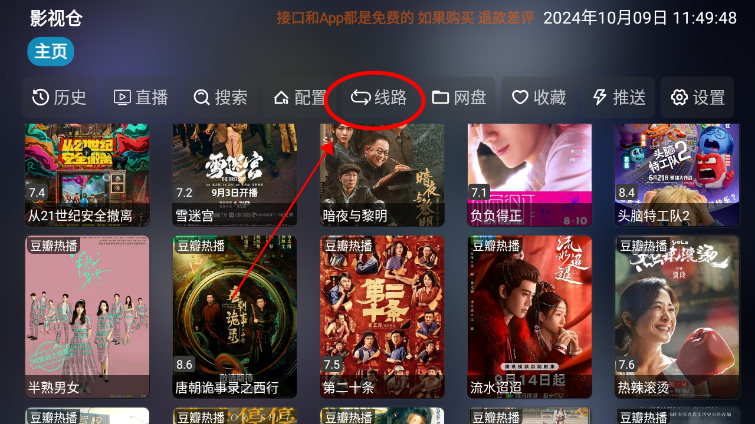
Task: Open the 配置 configuration button
Action: coord(299,98)
